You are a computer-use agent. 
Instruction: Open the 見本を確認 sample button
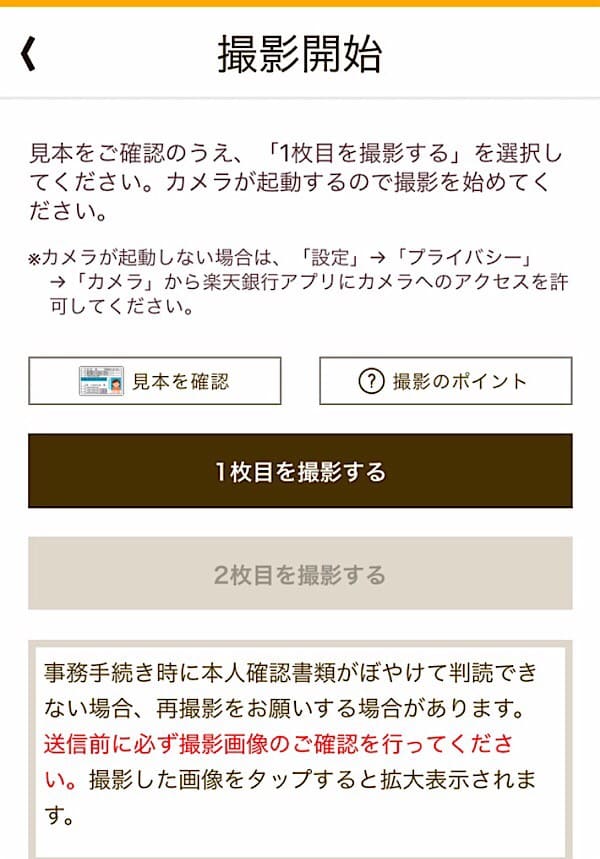[x=154, y=381]
